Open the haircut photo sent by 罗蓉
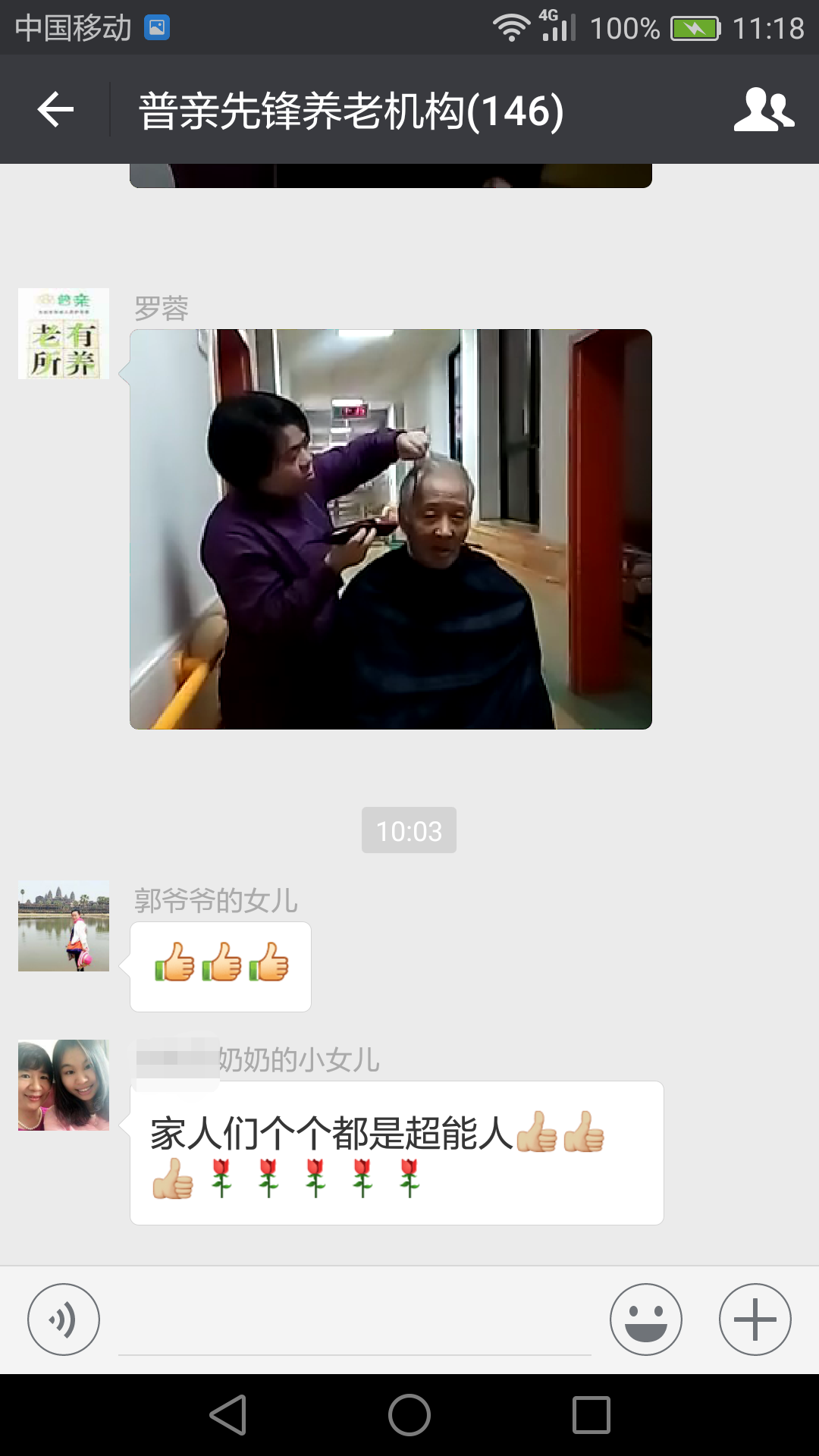 pyautogui.click(x=391, y=529)
